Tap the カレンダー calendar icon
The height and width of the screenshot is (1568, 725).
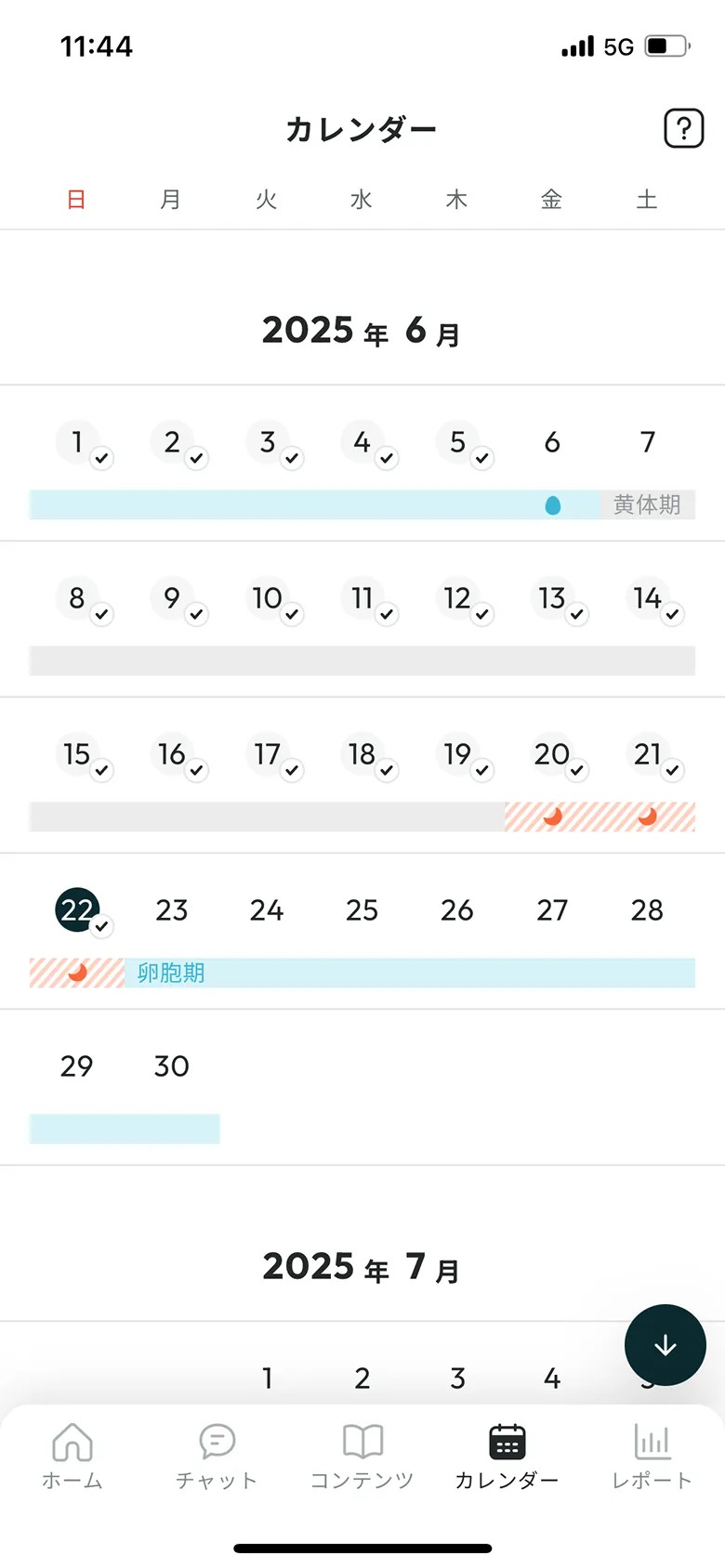point(507,1443)
